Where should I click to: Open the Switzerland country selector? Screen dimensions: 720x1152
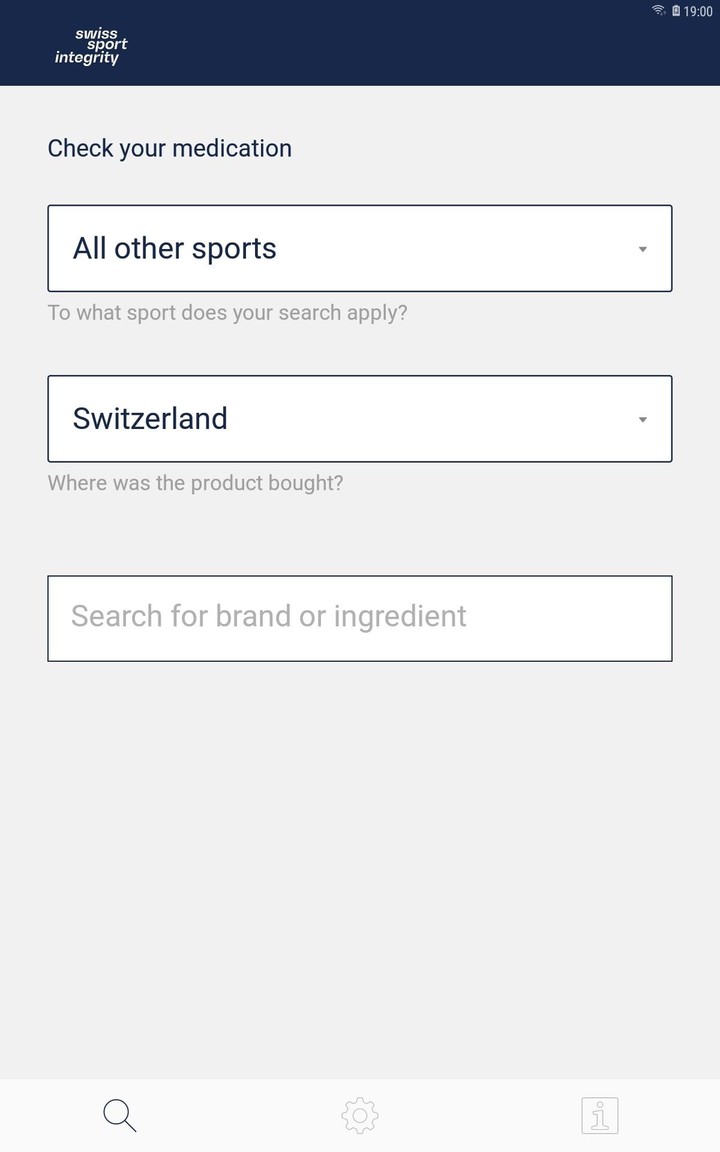[360, 419]
